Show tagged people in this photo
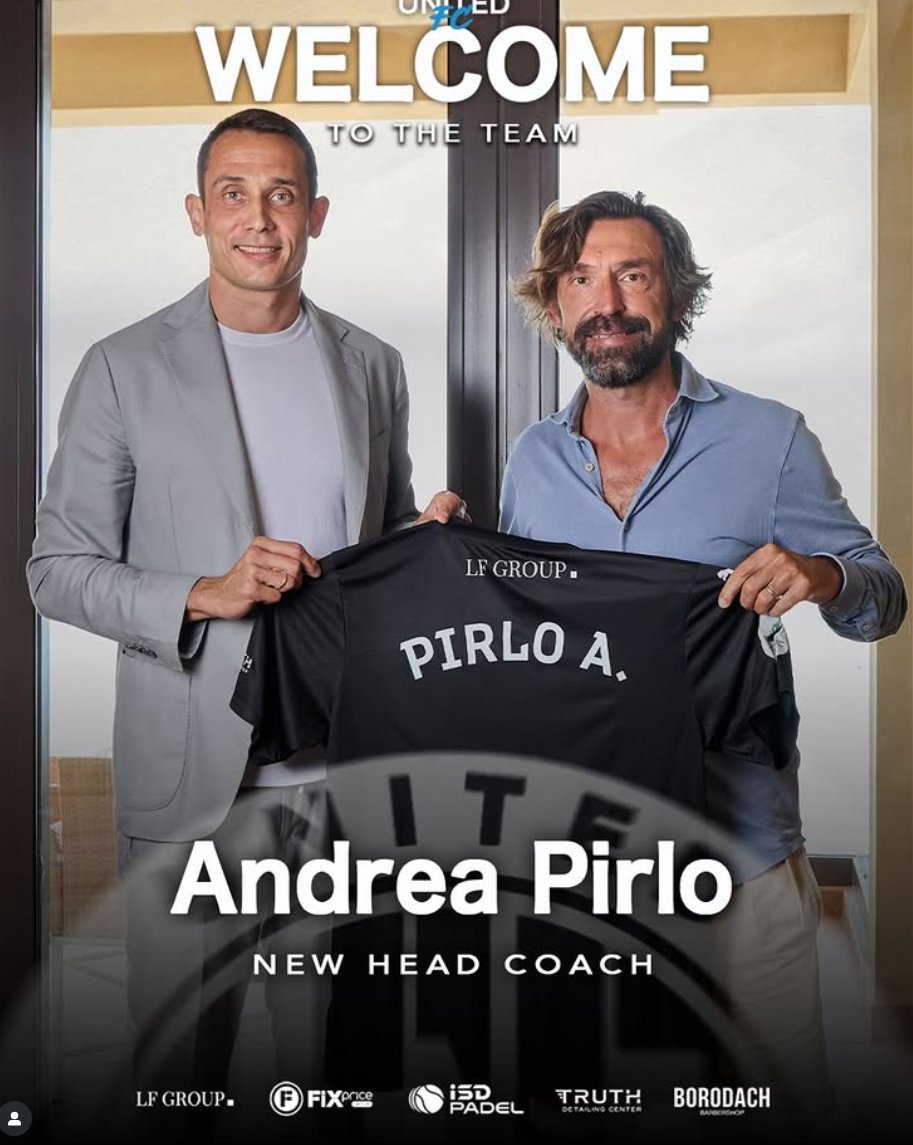The width and height of the screenshot is (913, 1145). tap(15, 1118)
